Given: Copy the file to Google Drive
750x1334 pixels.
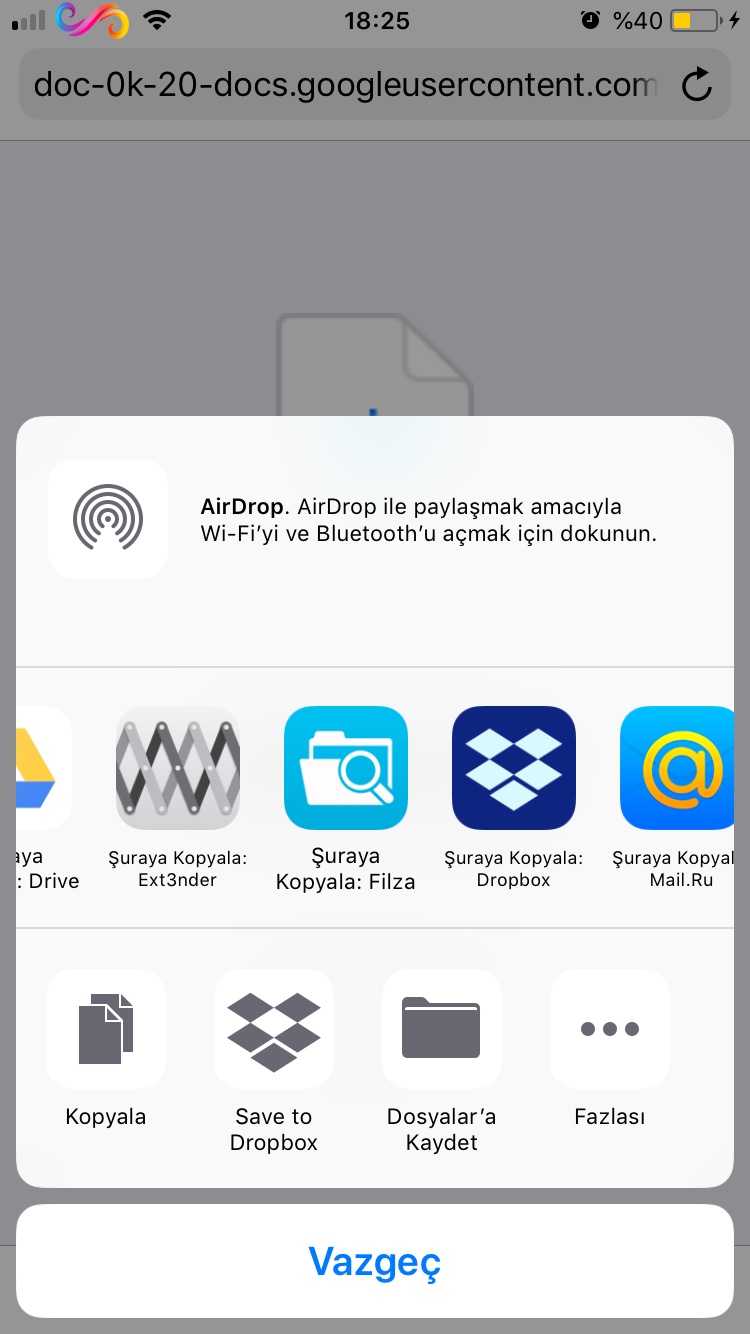Looking at the screenshot, I should click(42, 768).
